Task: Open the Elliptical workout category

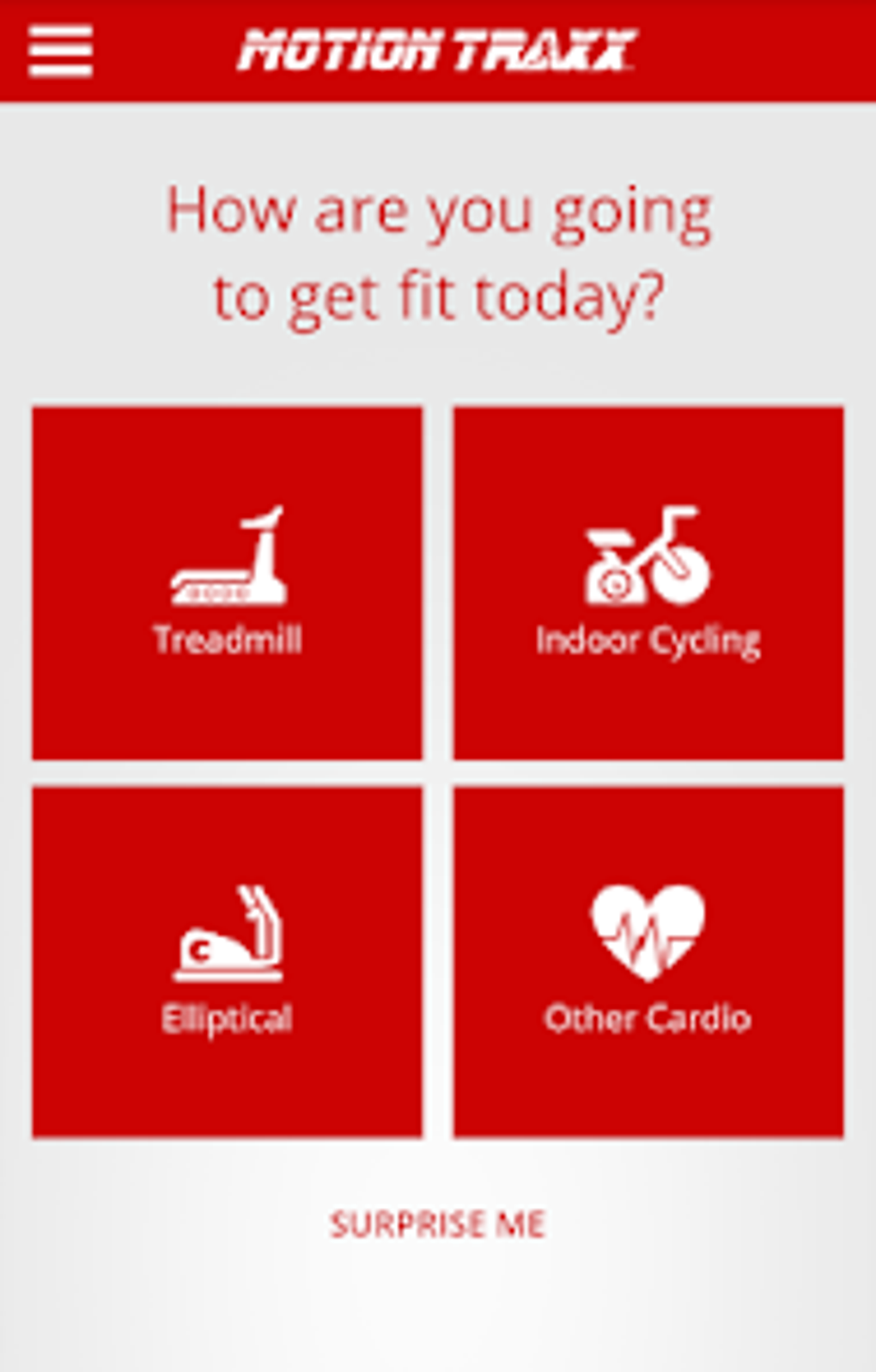Action: click(x=228, y=962)
